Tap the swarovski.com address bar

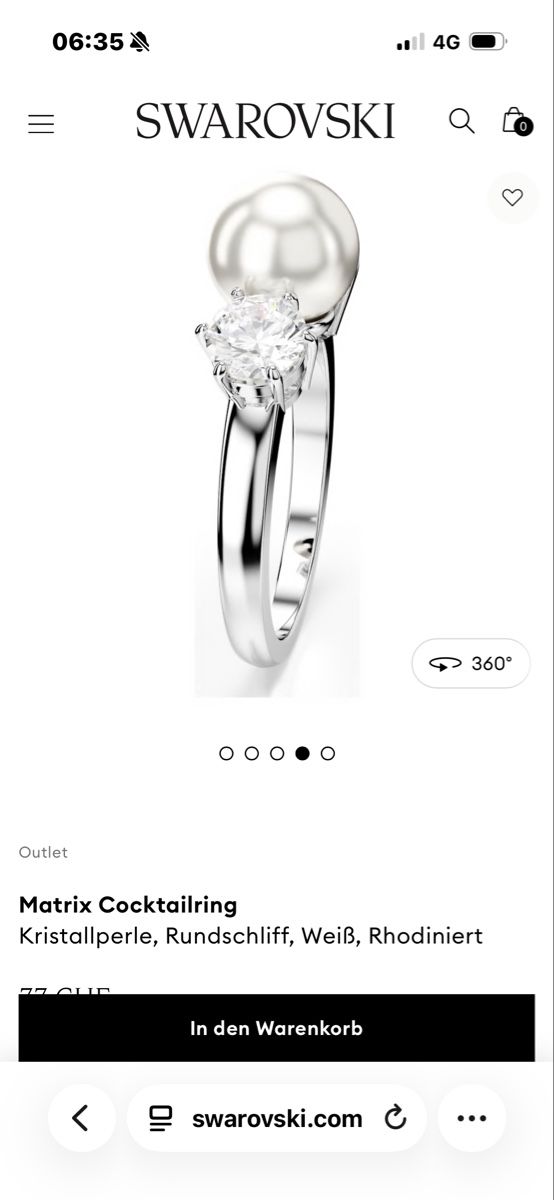pyautogui.click(x=277, y=1118)
